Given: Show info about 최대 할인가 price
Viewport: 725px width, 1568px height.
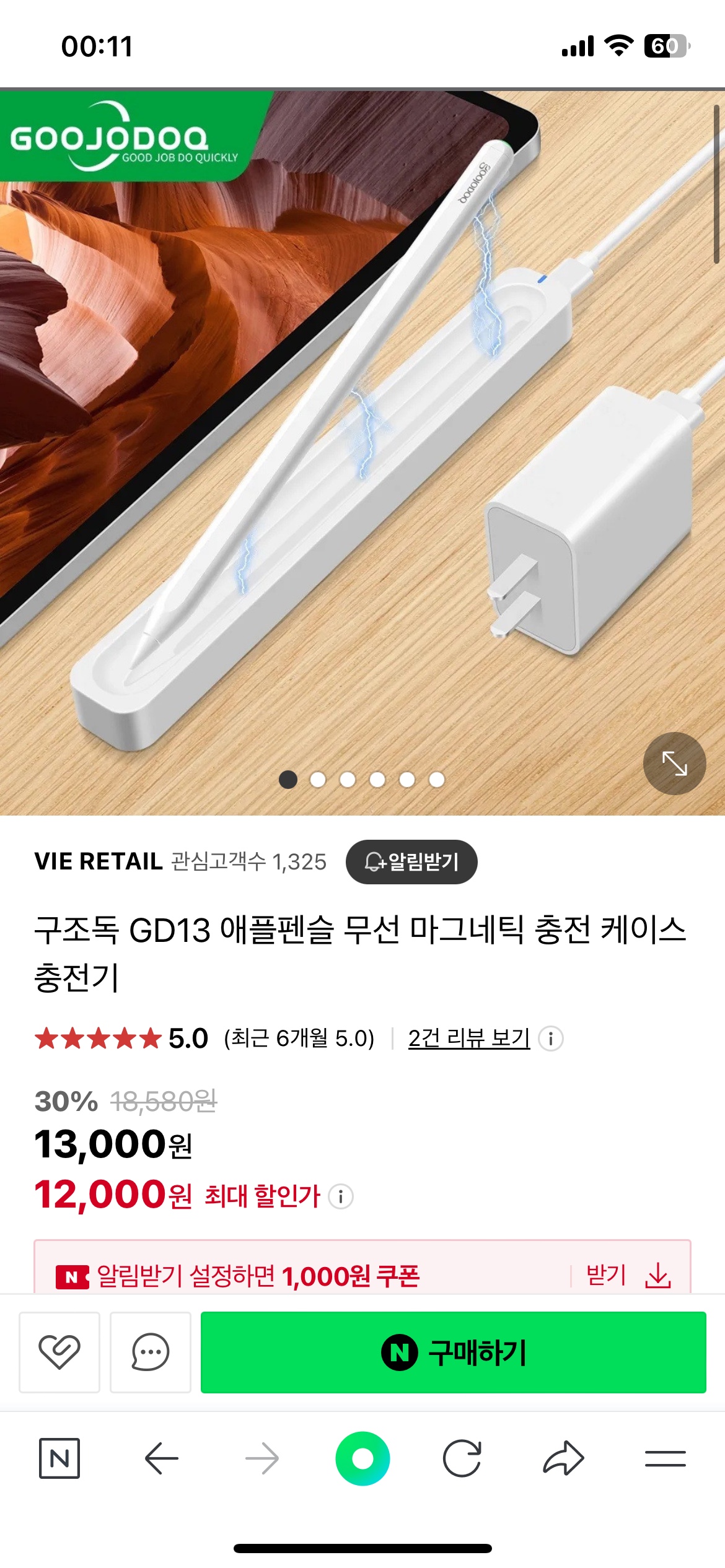Looking at the screenshot, I should 341,1196.
